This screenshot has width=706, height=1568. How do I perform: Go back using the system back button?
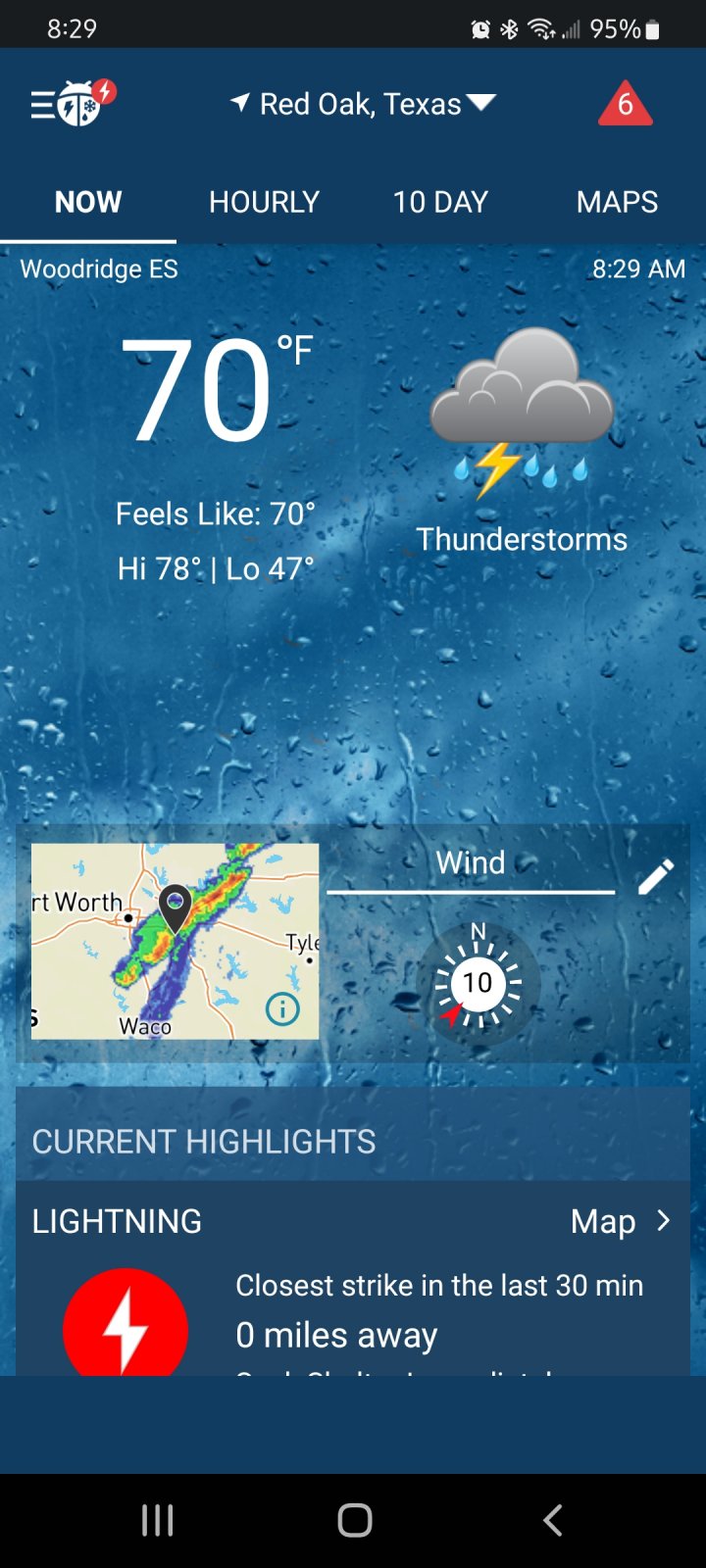tap(553, 1520)
